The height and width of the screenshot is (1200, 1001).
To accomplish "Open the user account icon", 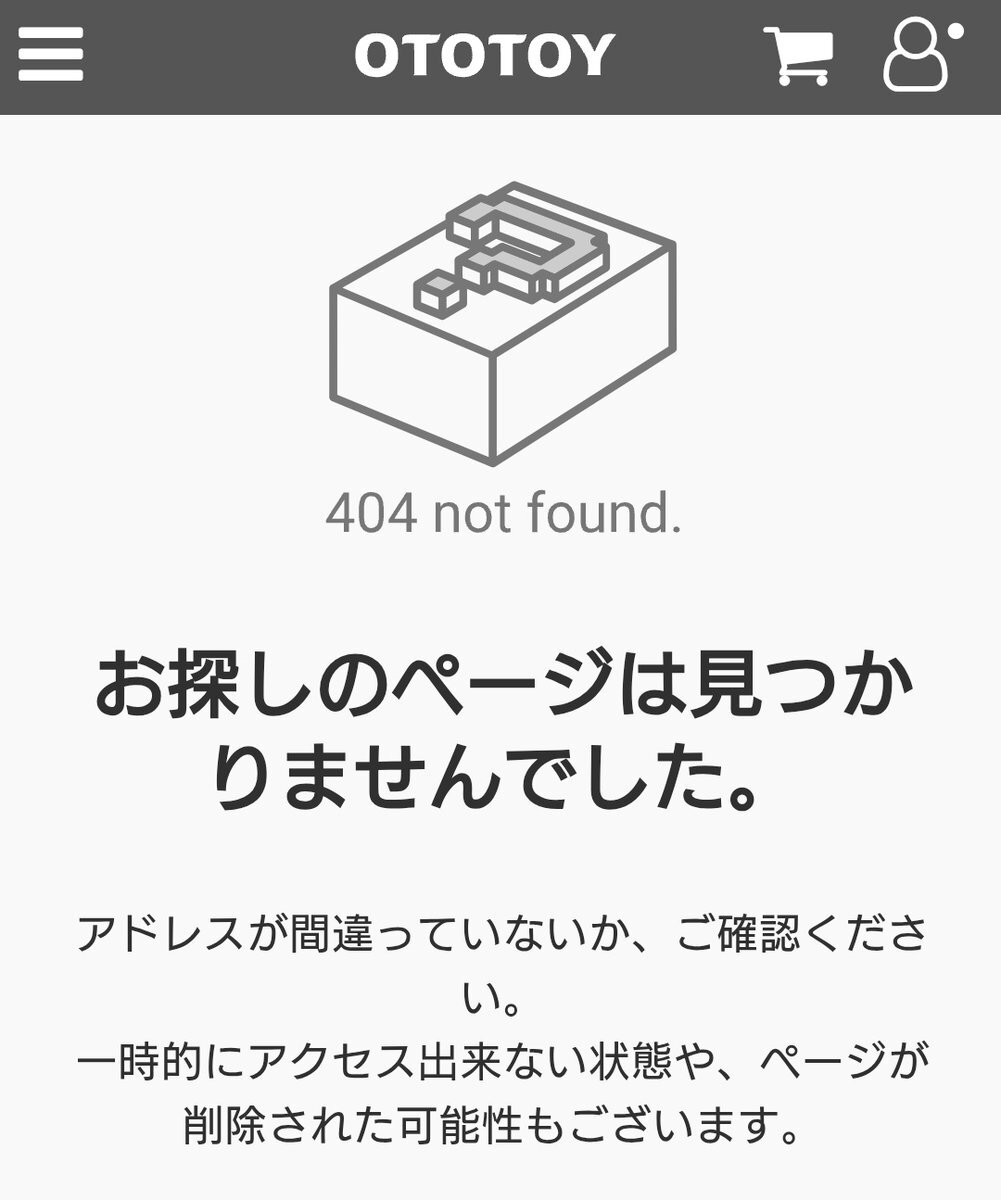I will 922,56.
